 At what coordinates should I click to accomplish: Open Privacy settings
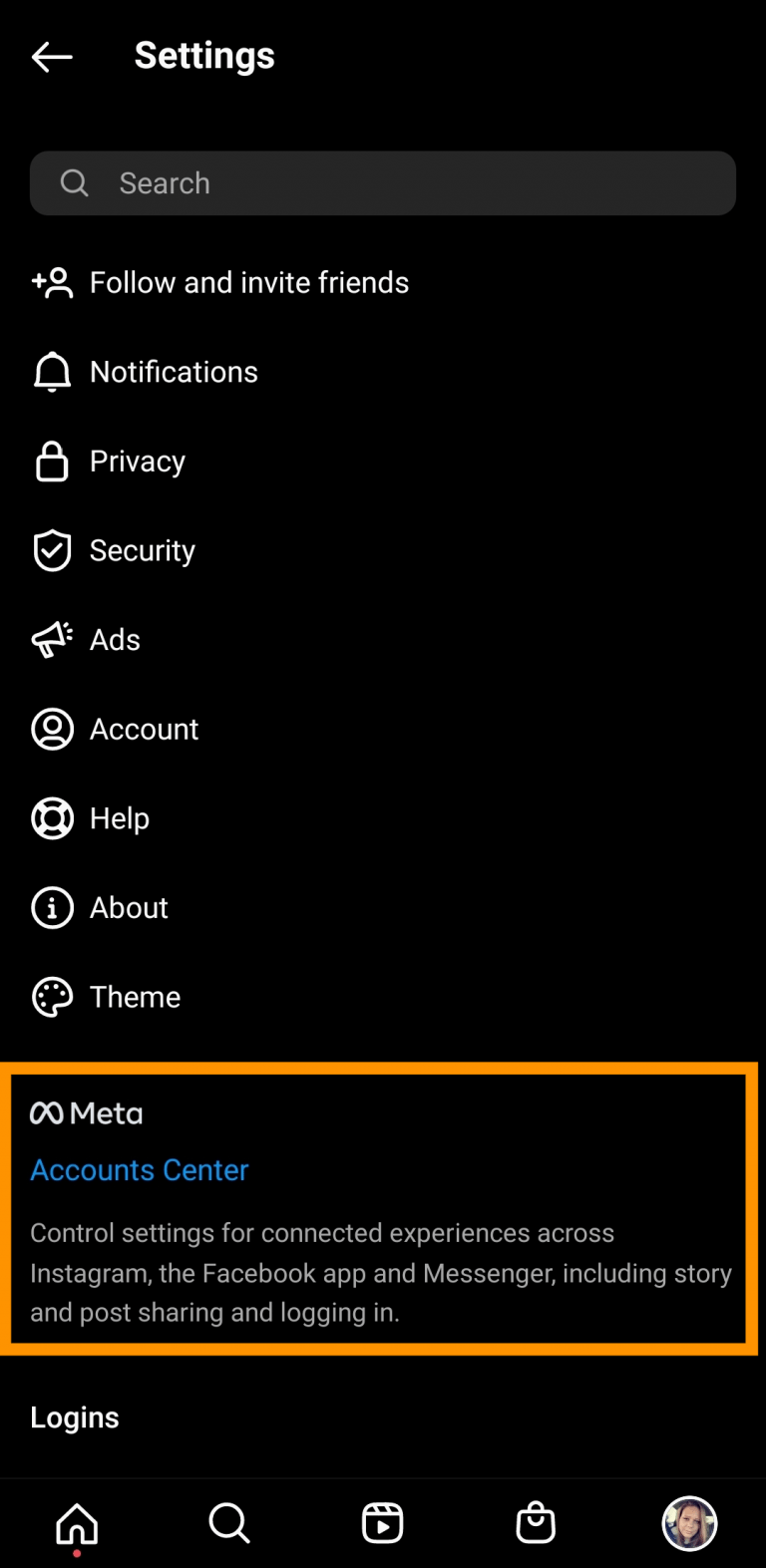(x=137, y=462)
